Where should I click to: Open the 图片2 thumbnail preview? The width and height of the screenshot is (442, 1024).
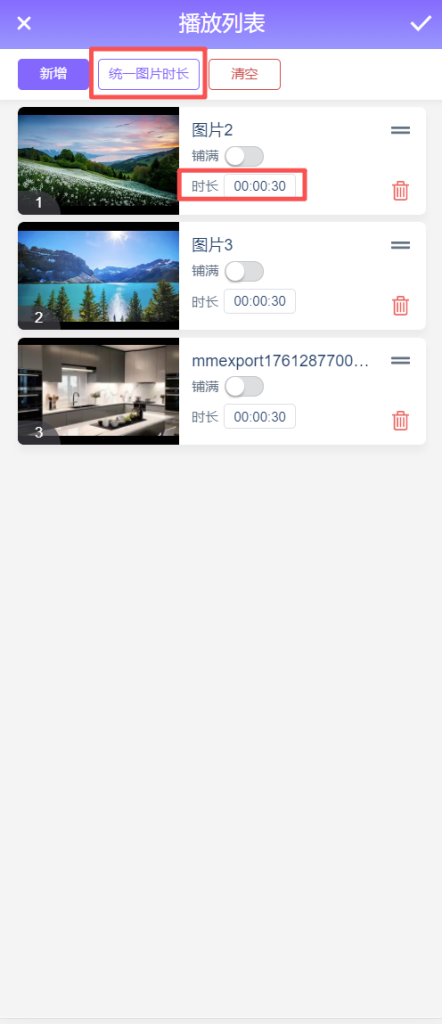click(x=99, y=161)
